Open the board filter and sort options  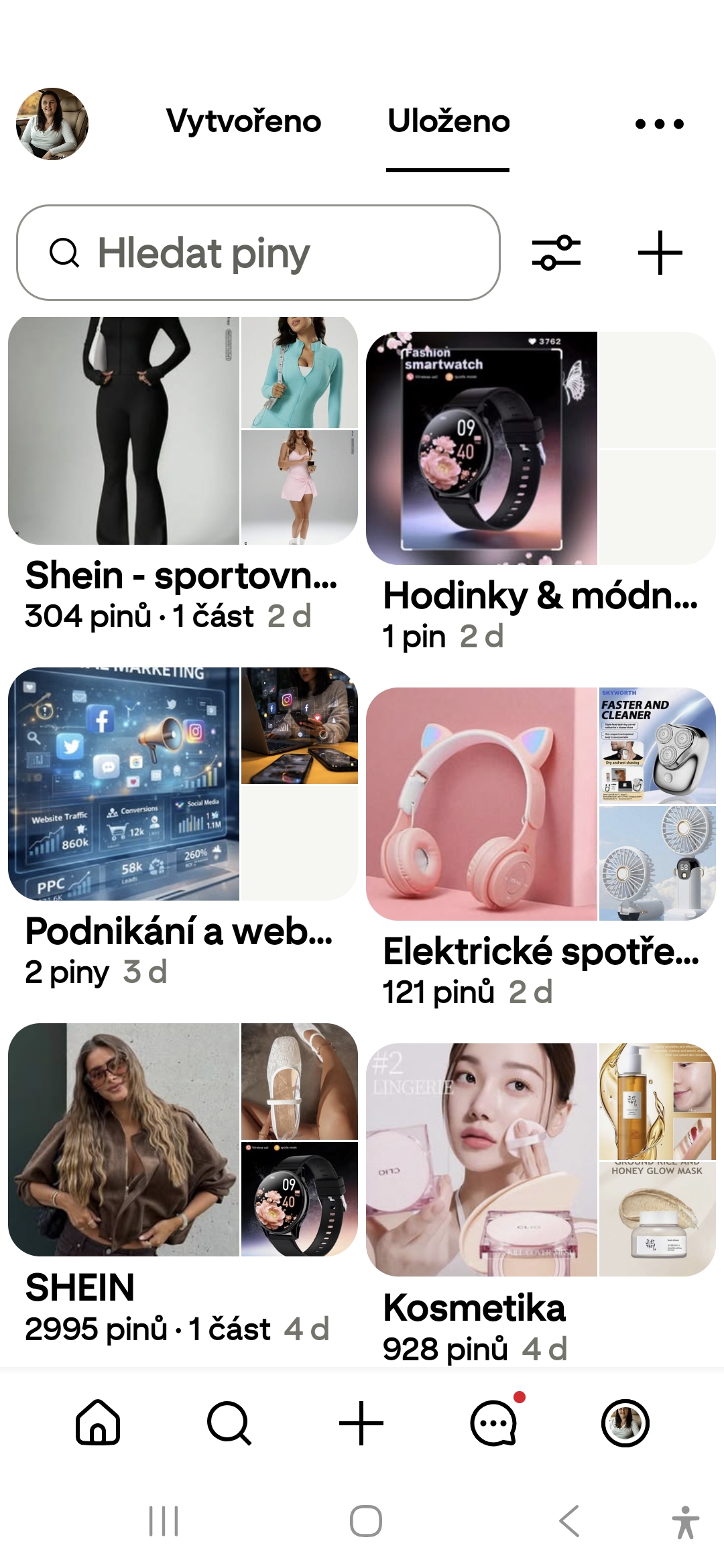pos(556,253)
